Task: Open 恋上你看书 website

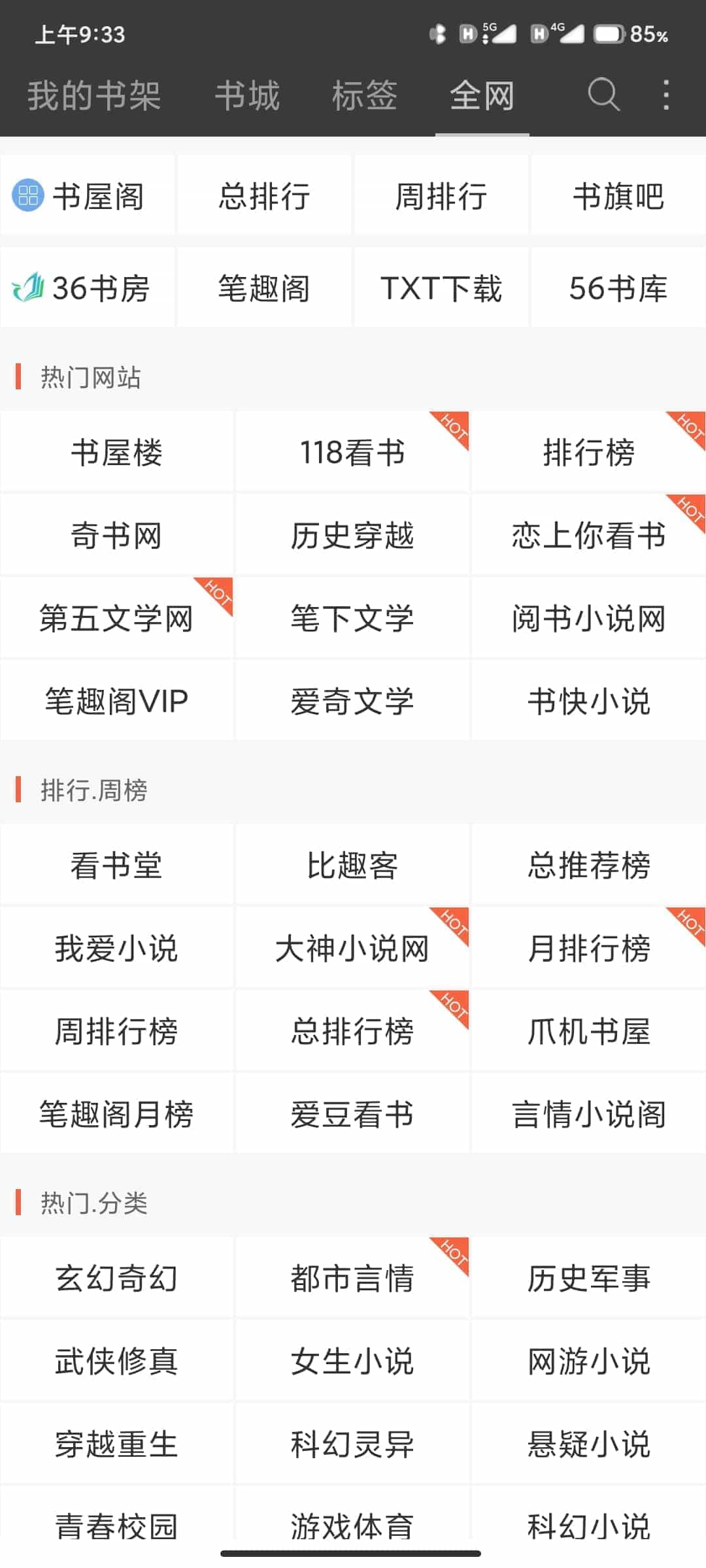Action: [x=588, y=535]
